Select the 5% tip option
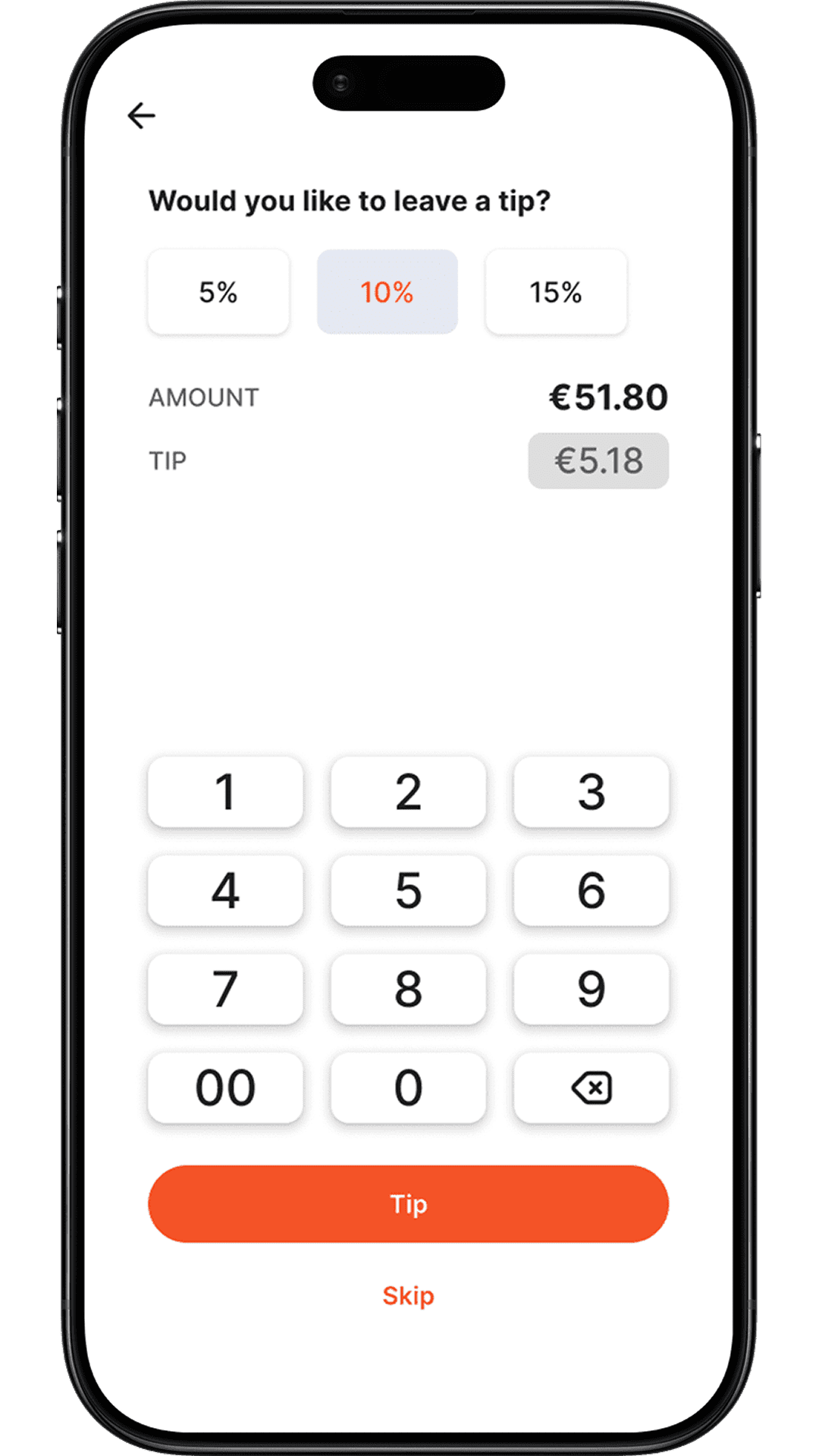 click(x=218, y=292)
